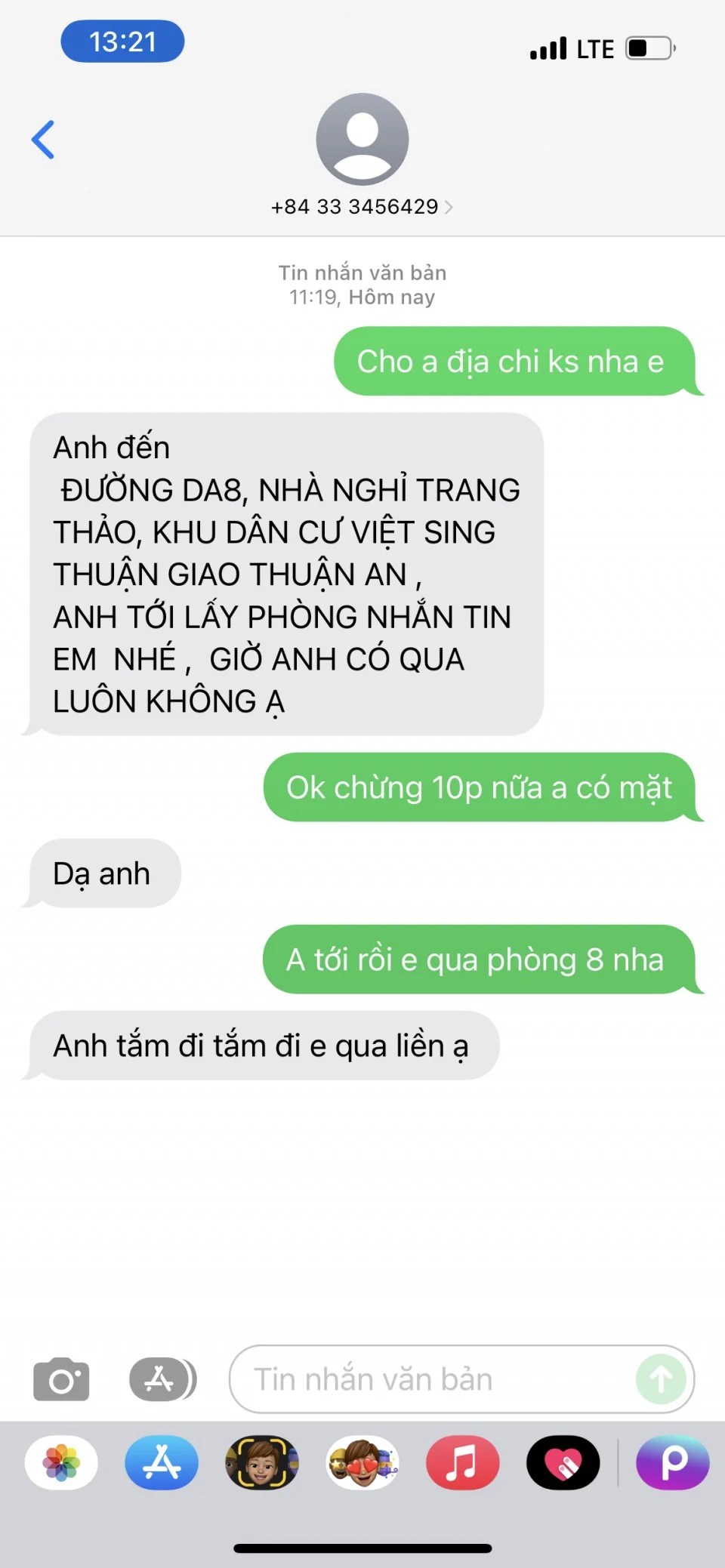Open the camera to attach a photo
This screenshot has width=725, height=1568.
(x=61, y=1379)
